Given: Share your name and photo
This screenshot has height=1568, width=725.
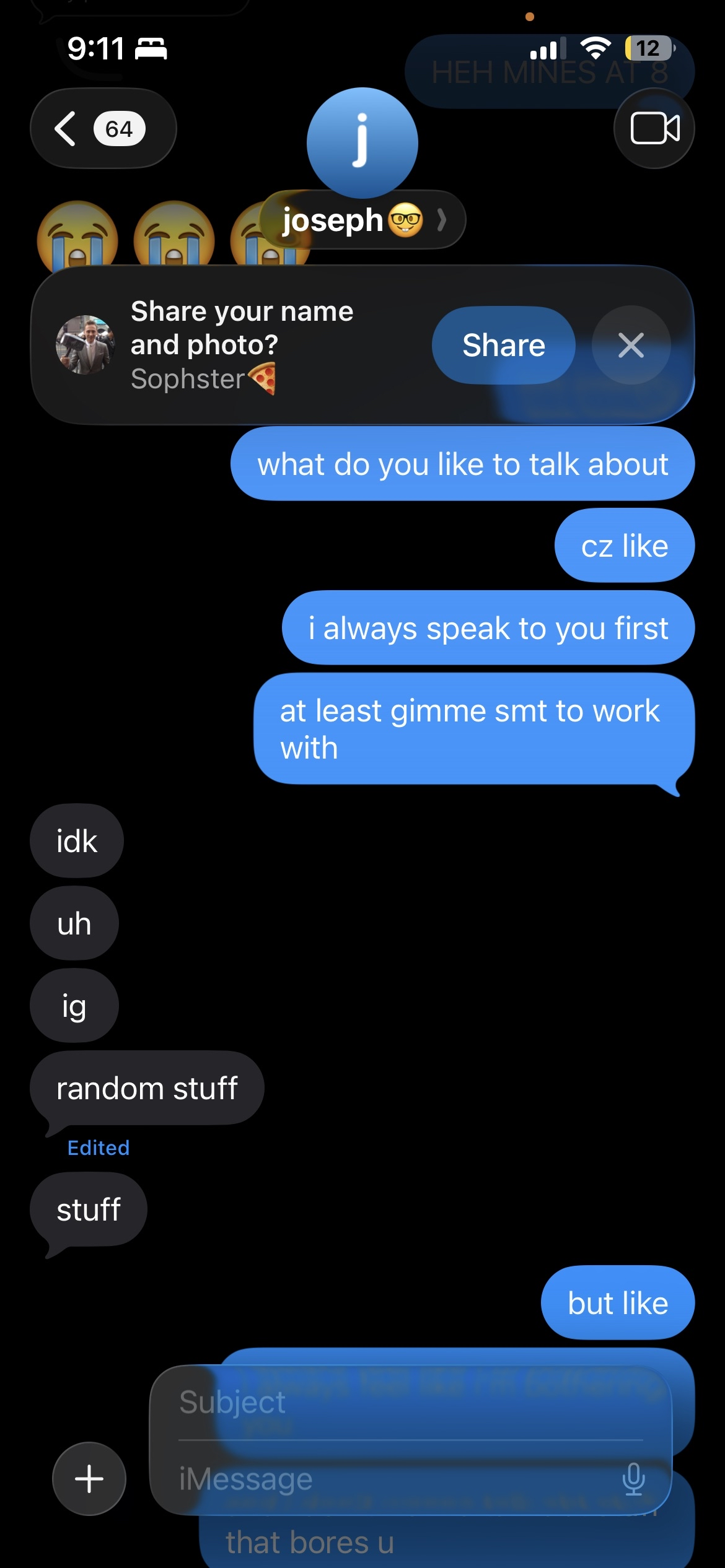Looking at the screenshot, I should (x=503, y=345).
